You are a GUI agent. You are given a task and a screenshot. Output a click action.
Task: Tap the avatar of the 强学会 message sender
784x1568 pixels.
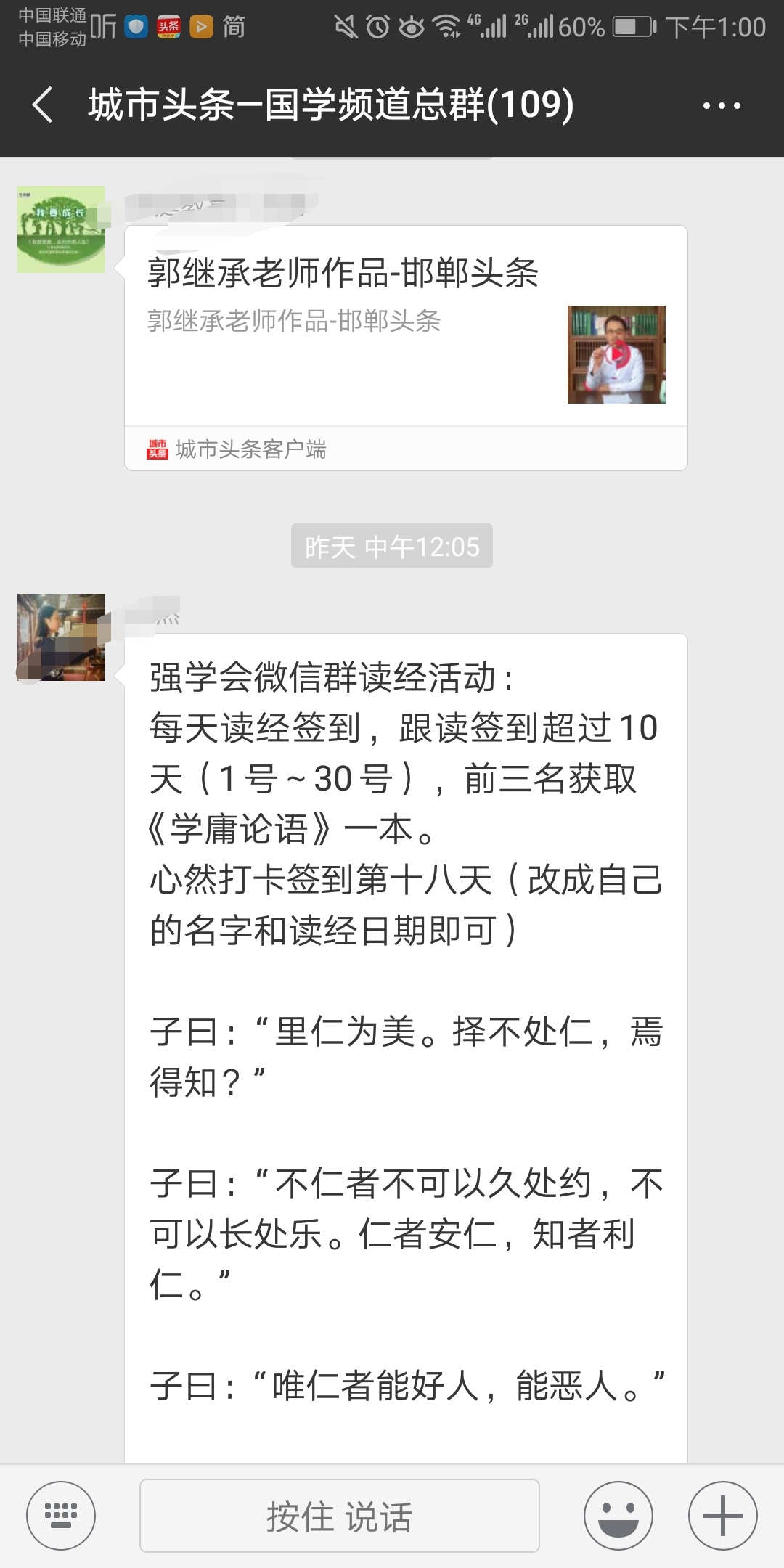[61, 637]
